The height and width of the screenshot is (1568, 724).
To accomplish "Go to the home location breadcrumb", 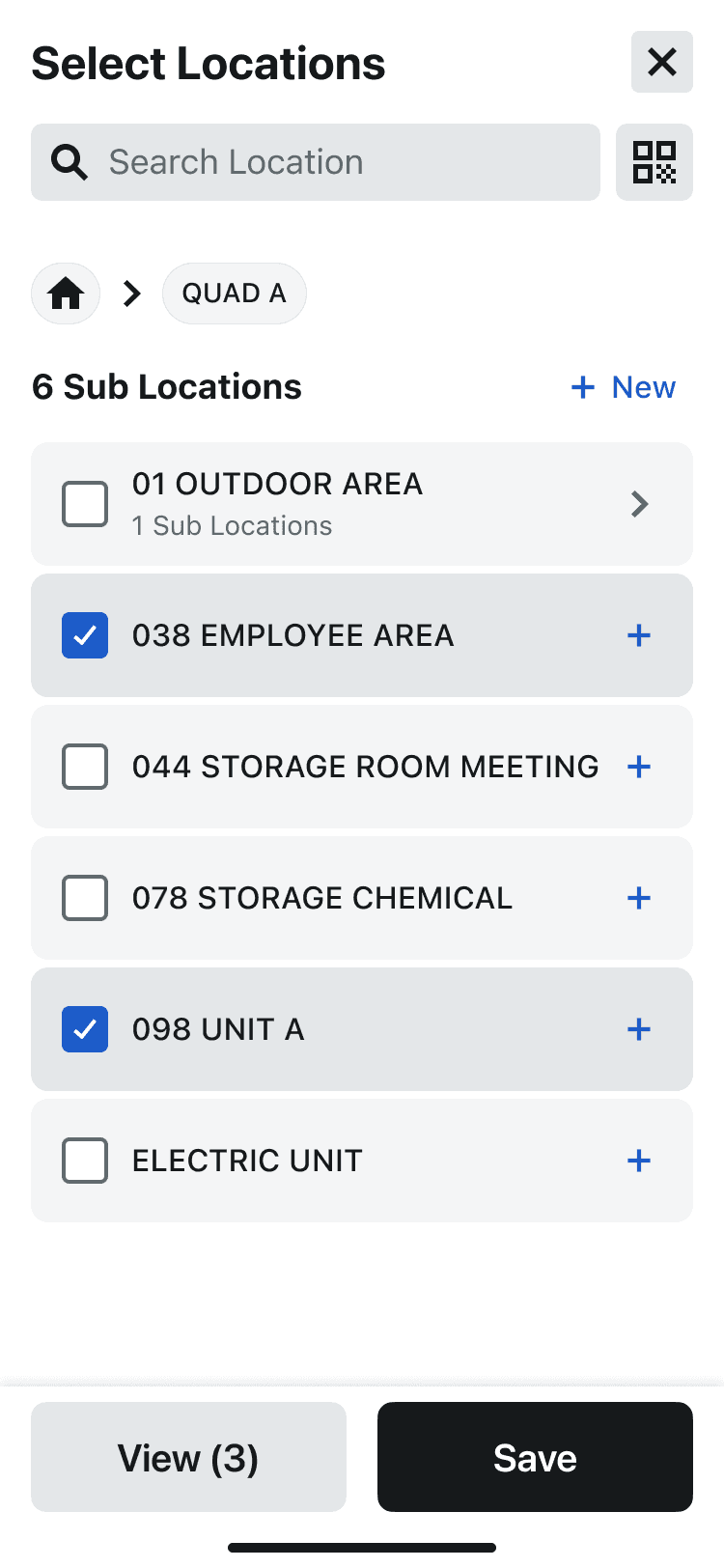I will [66, 294].
